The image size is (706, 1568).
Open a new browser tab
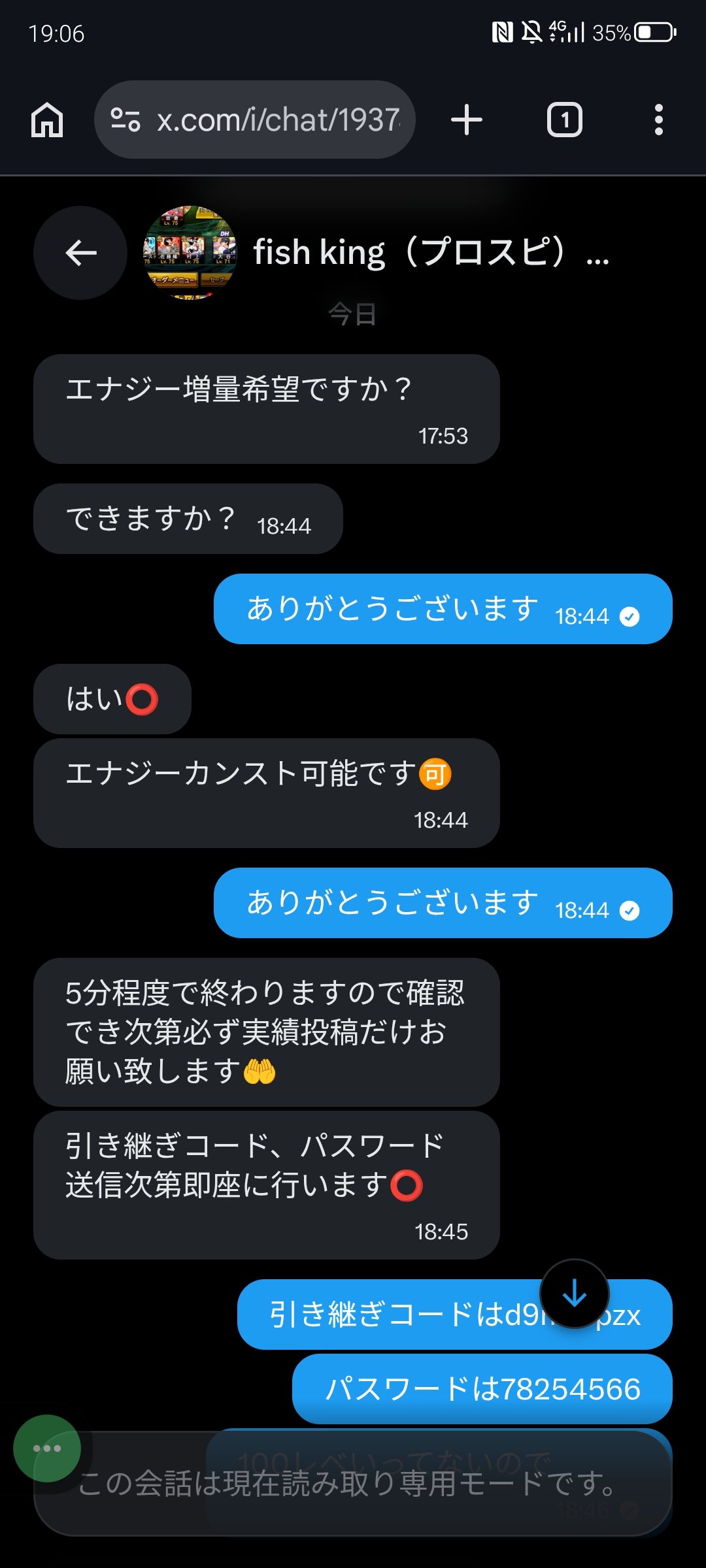467,120
